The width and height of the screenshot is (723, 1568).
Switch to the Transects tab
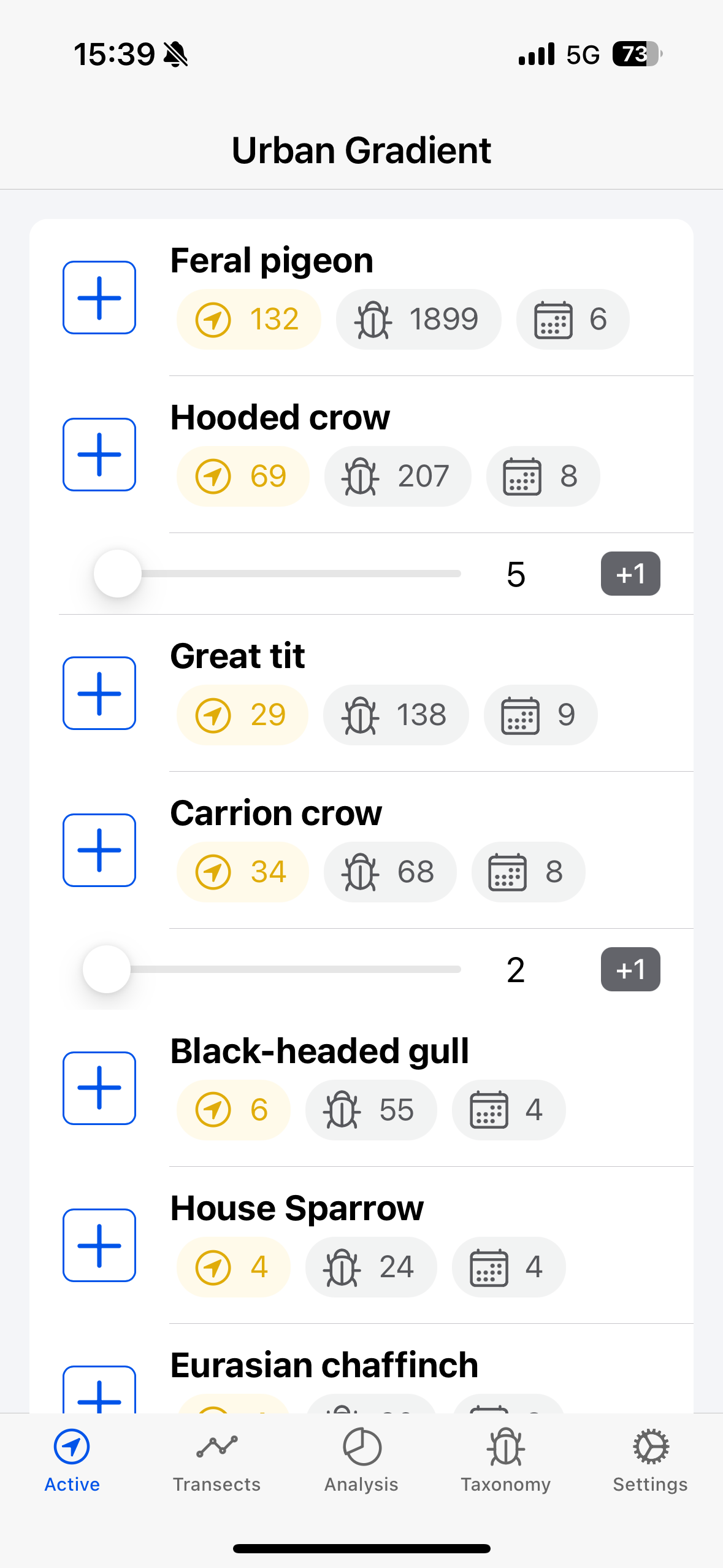point(216,1461)
